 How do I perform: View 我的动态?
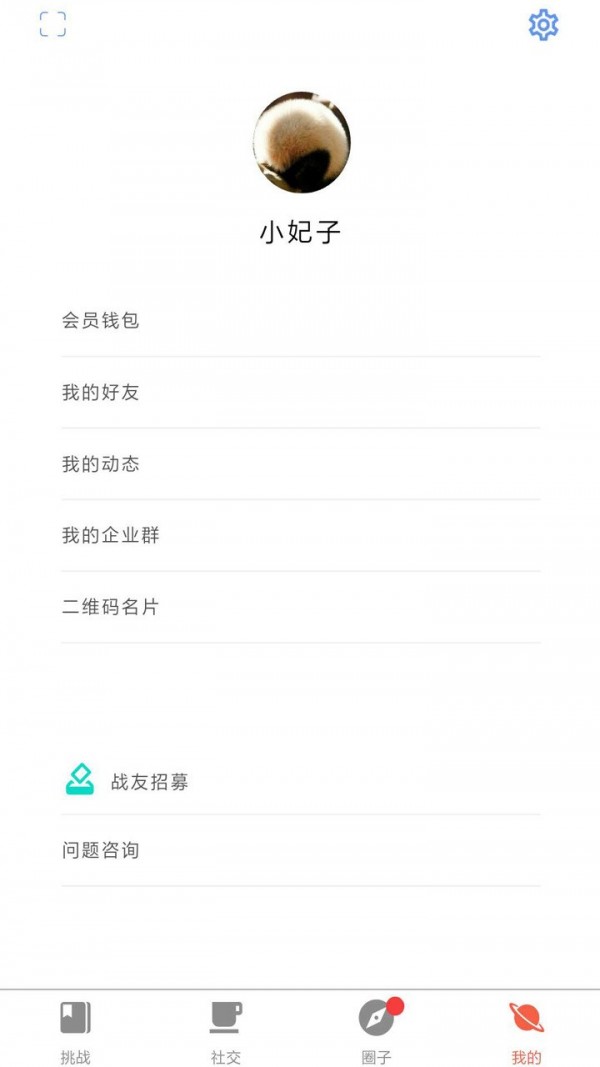pos(301,464)
